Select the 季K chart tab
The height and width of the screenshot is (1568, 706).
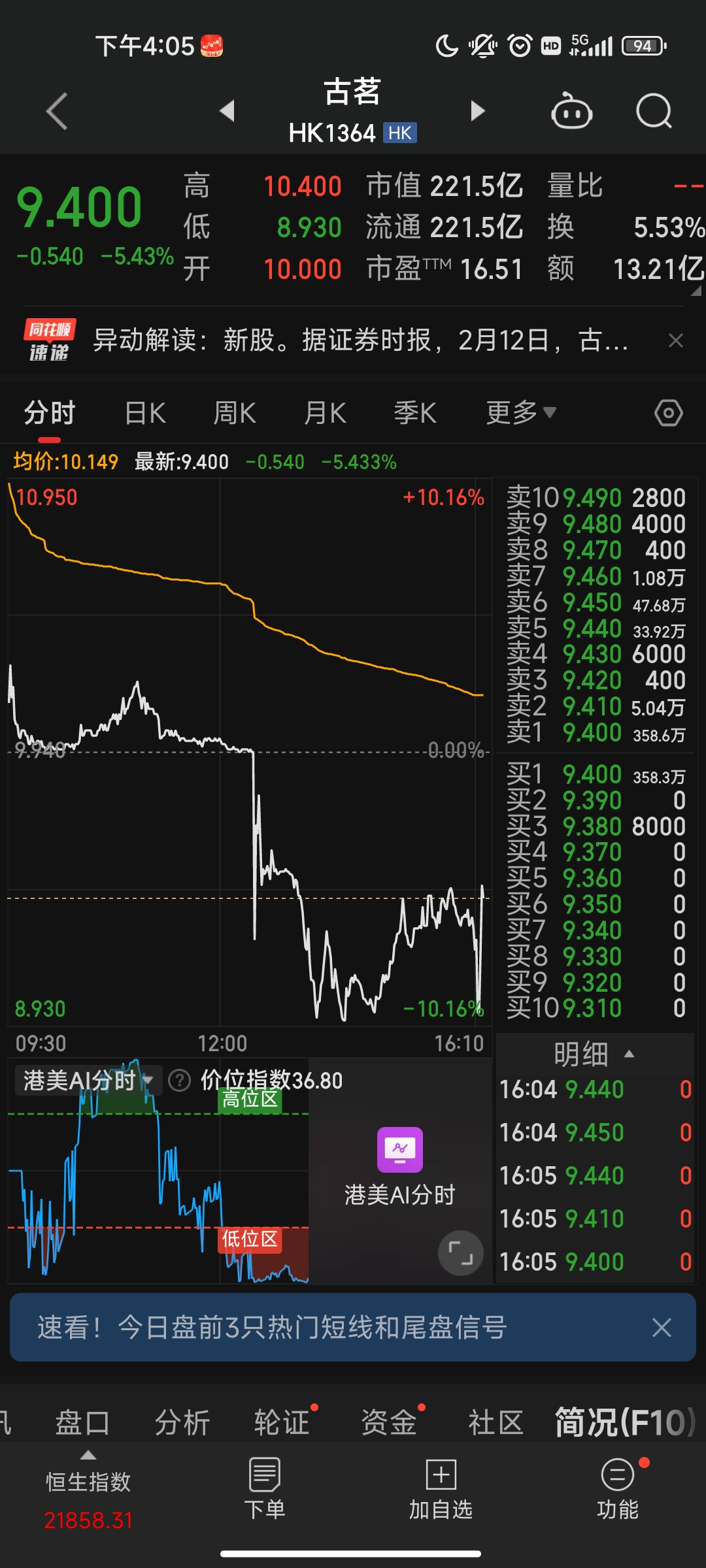coord(415,414)
